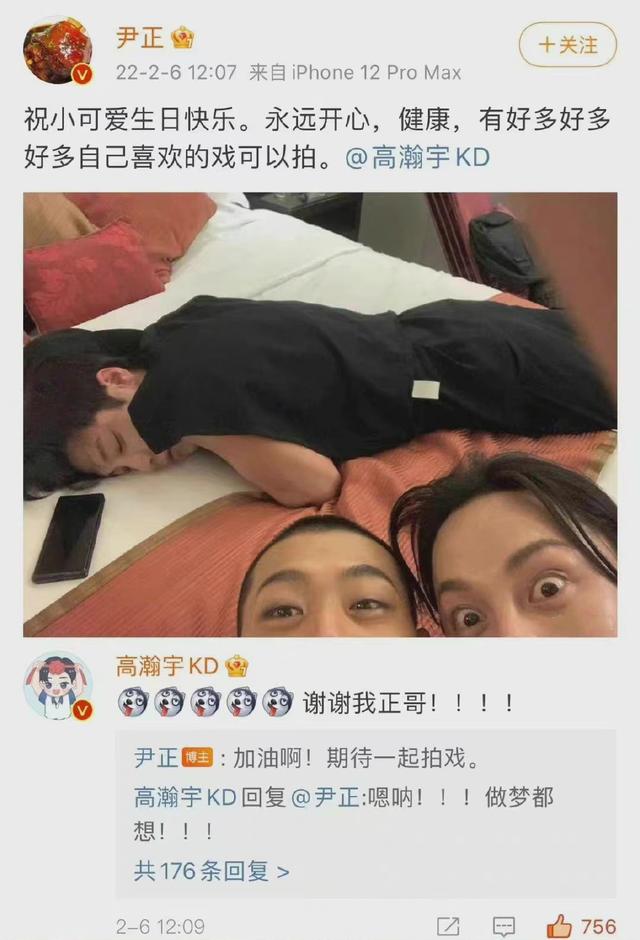
Task: Follow 尹正 with the +关注 button
Action: (x=567, y=45)
